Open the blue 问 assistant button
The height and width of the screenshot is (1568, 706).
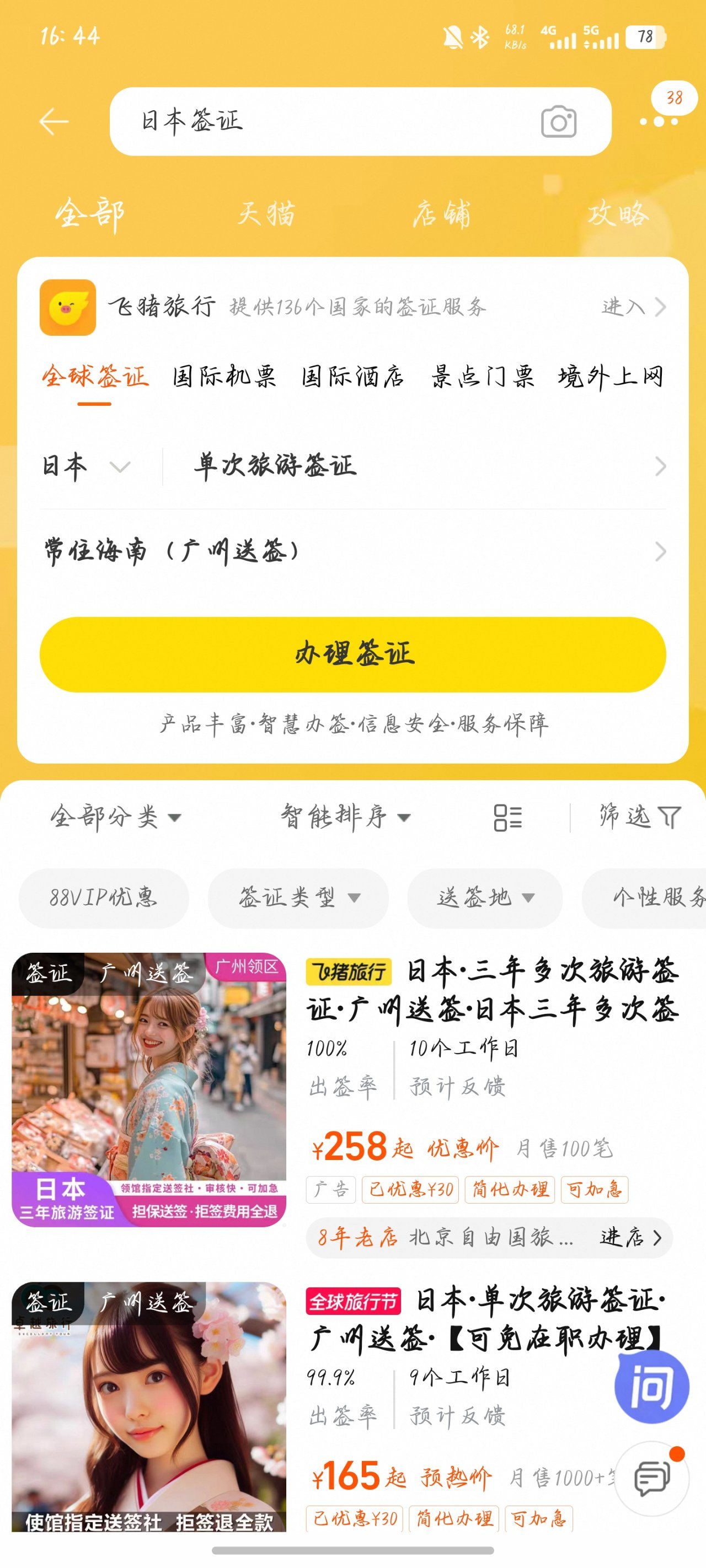coord(651,1387)
